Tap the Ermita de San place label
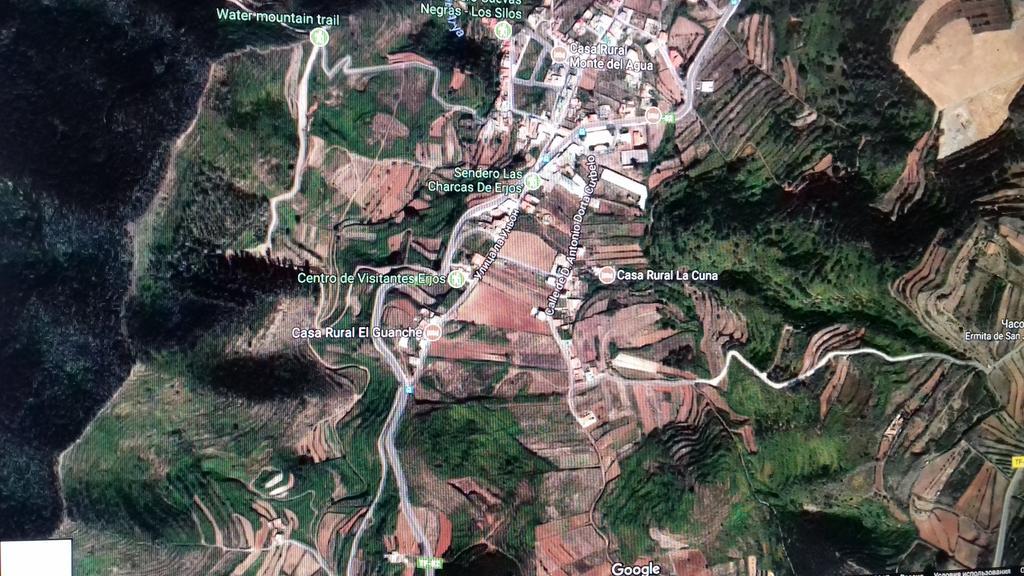 993,335
